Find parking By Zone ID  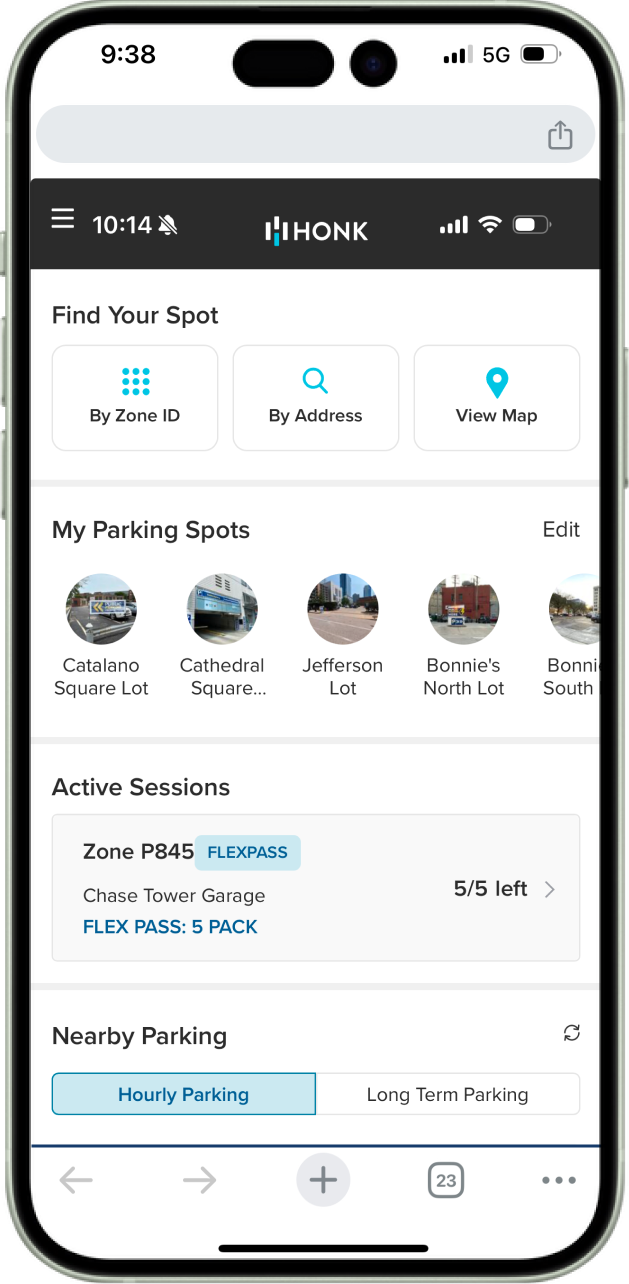pos(135,398)
